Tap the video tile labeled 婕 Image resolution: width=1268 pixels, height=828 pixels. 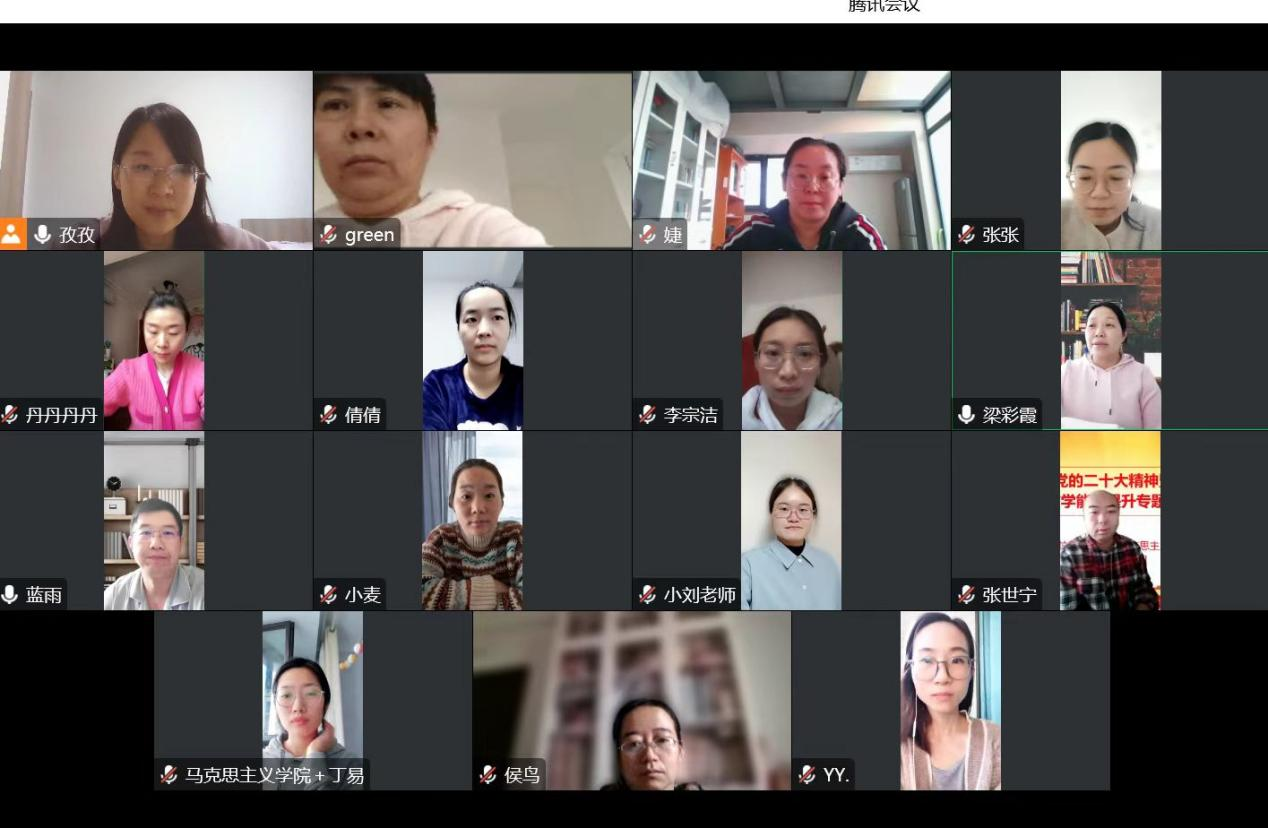pos(791,160)
